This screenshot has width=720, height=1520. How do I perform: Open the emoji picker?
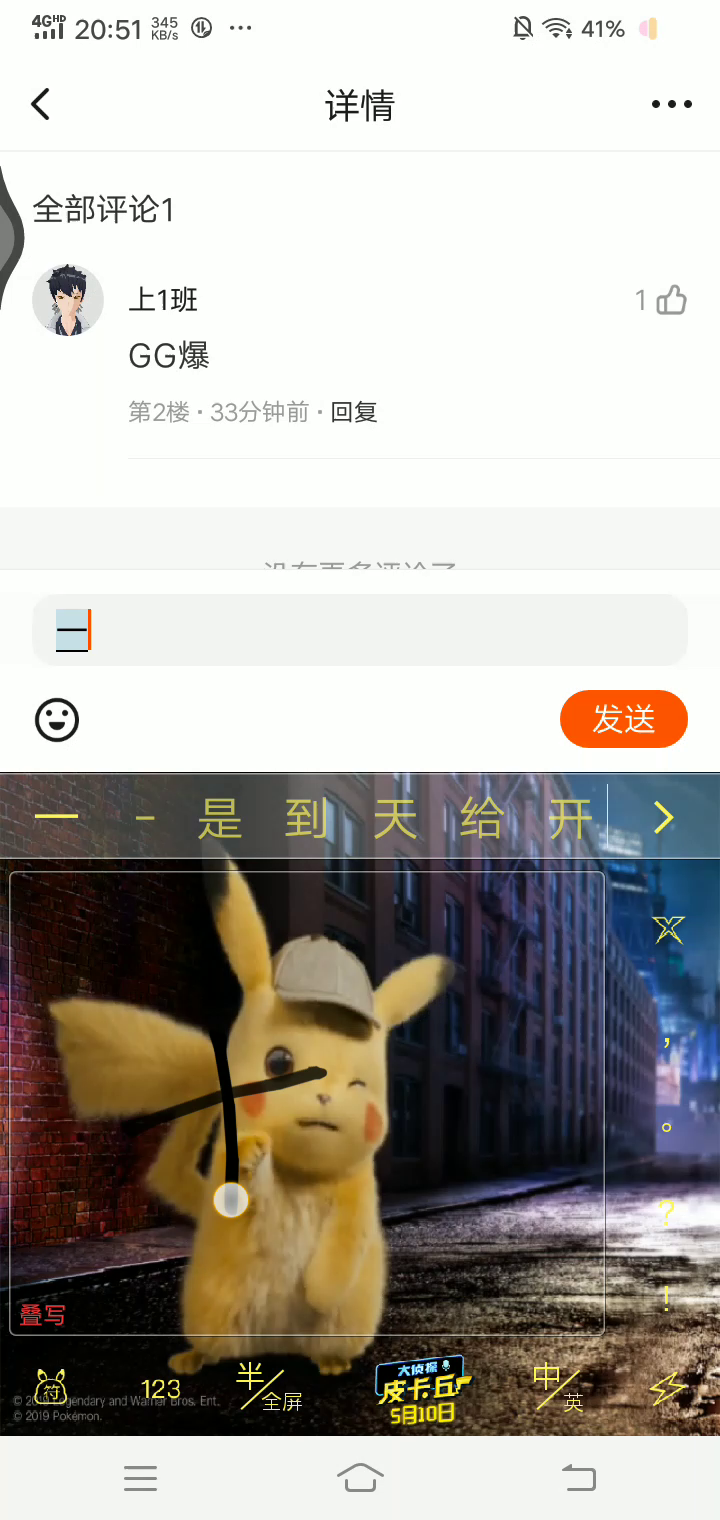(57, 720)
